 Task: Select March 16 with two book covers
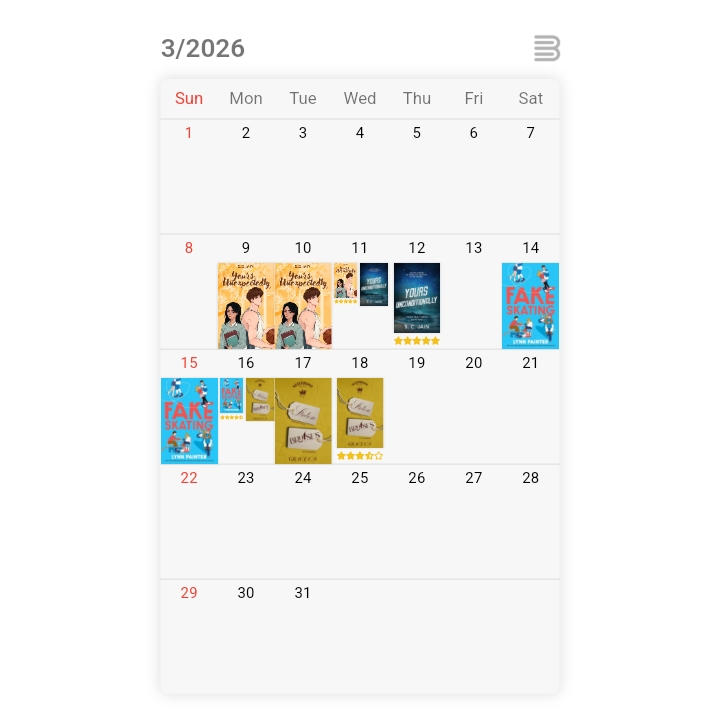[246, 363]
